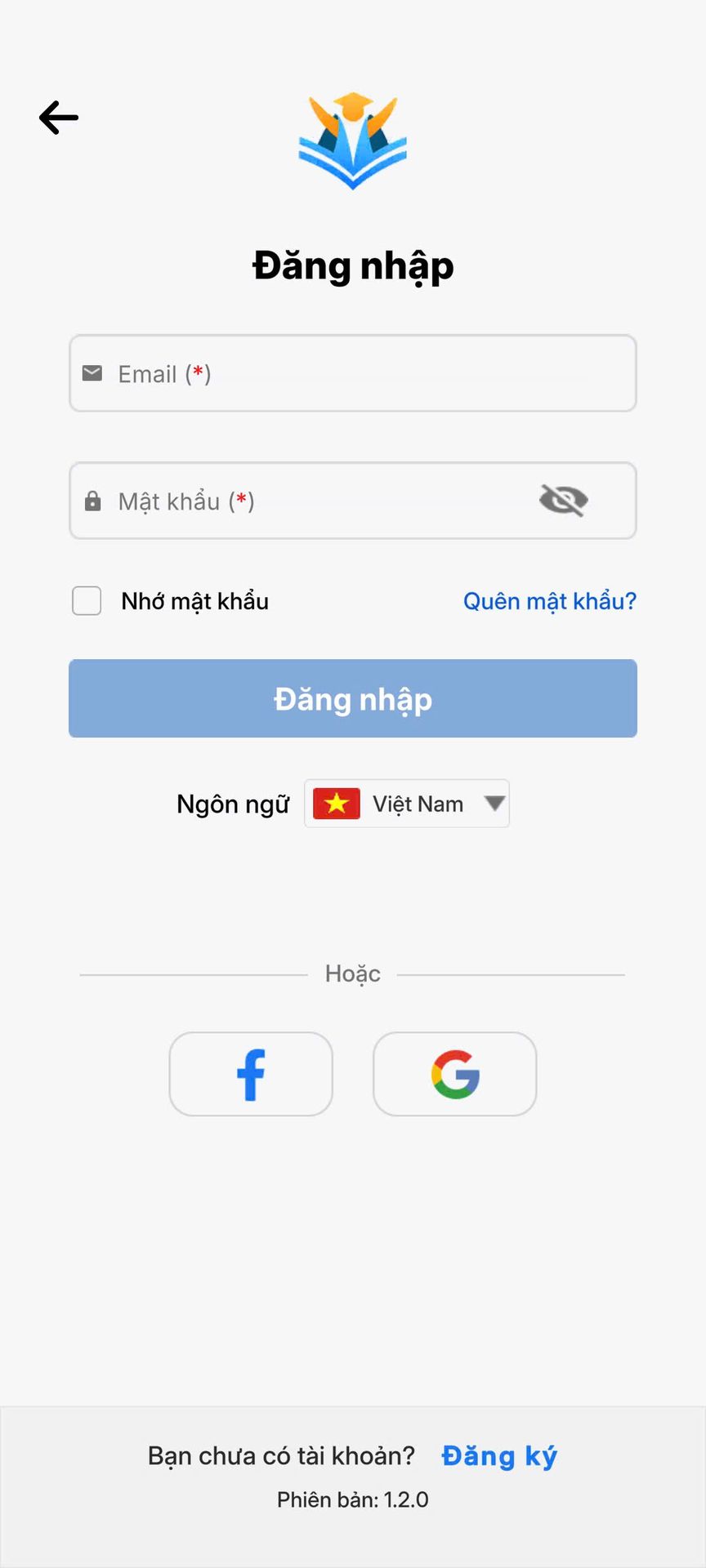Image resolution: width=706 pixels, height=1568 pixels.
Task: Go back using the arrow icon
Action: point(59,118)
